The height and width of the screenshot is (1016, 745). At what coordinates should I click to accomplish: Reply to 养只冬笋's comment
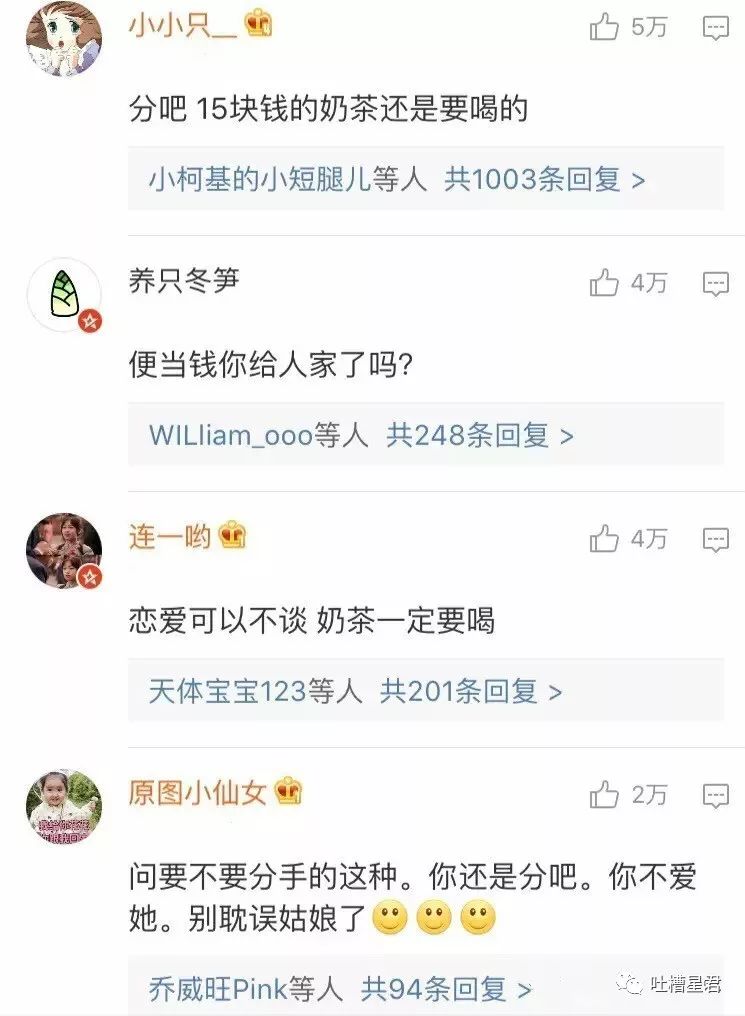715,284
